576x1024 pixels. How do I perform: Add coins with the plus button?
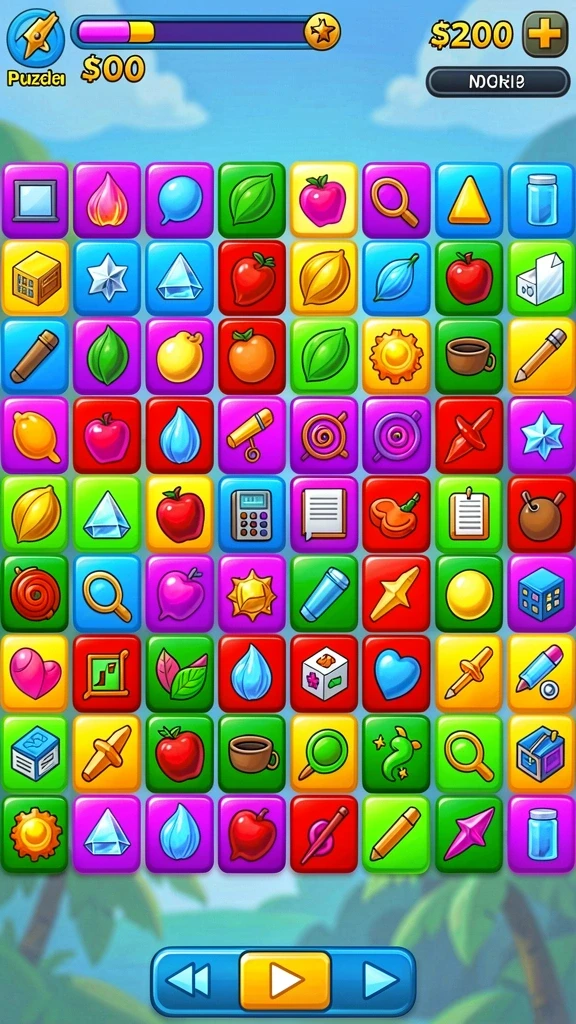545,34
